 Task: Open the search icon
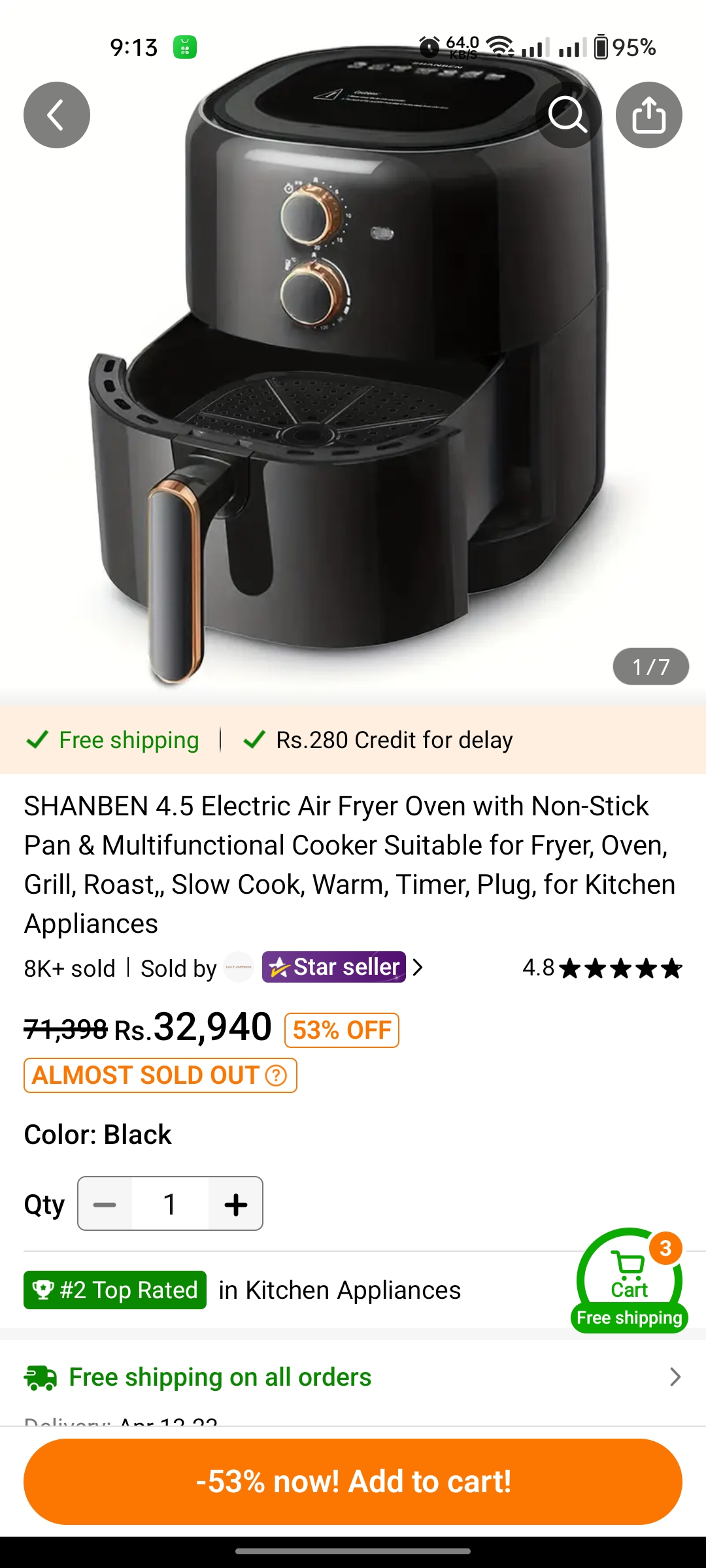point(567,115)
